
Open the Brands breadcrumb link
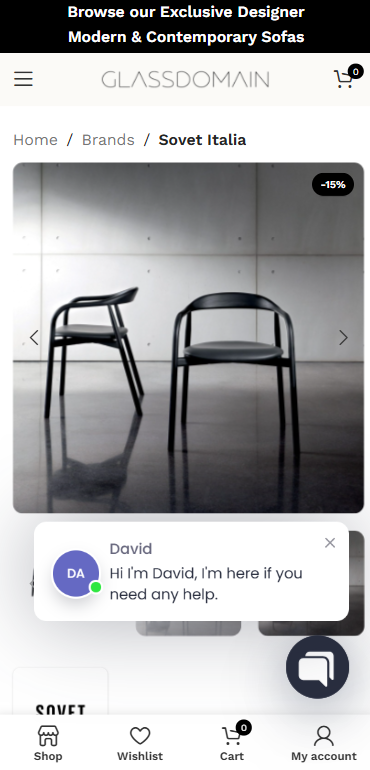pos(108,140)
